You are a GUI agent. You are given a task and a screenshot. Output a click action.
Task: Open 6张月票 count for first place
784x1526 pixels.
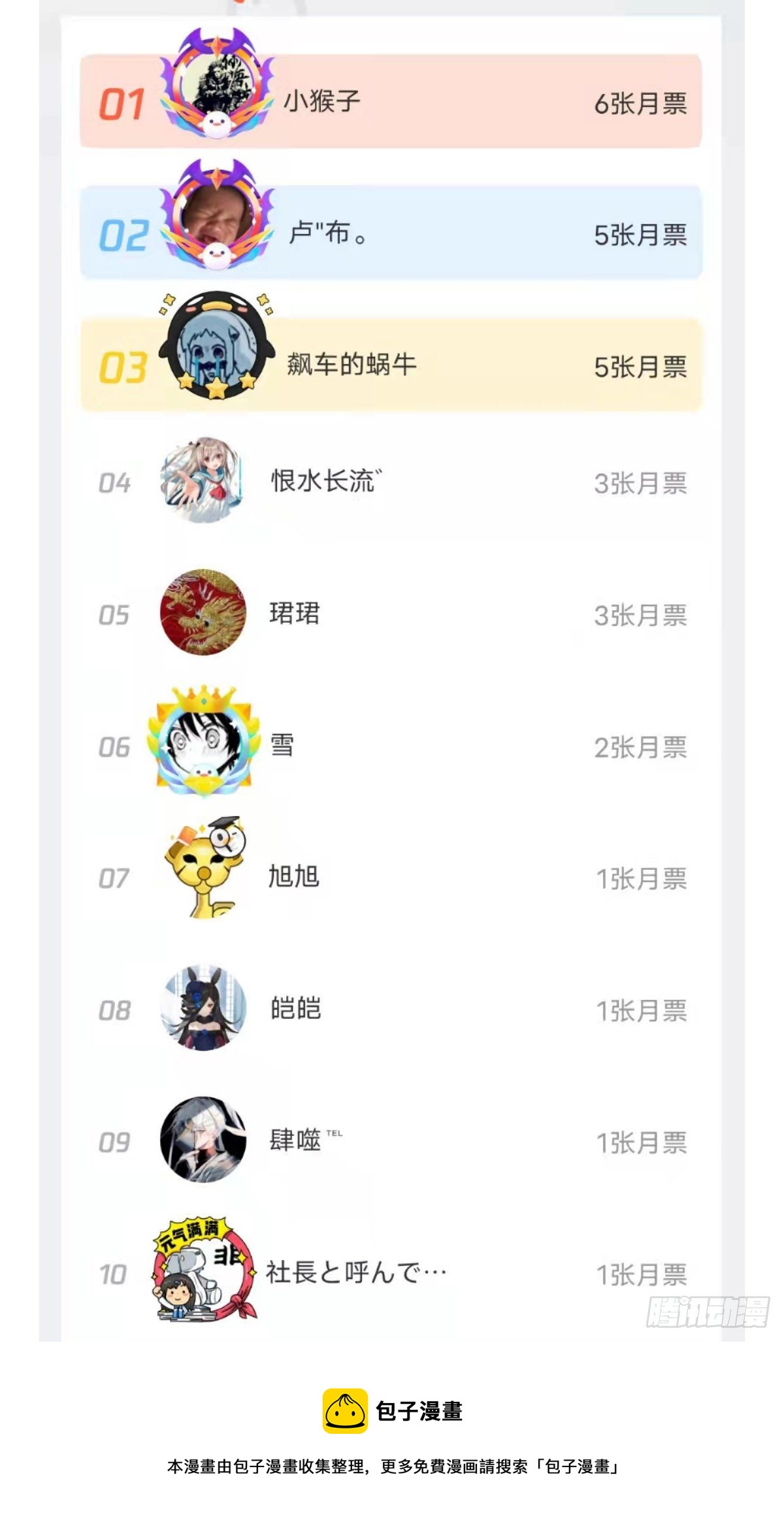tap(640, 103)
